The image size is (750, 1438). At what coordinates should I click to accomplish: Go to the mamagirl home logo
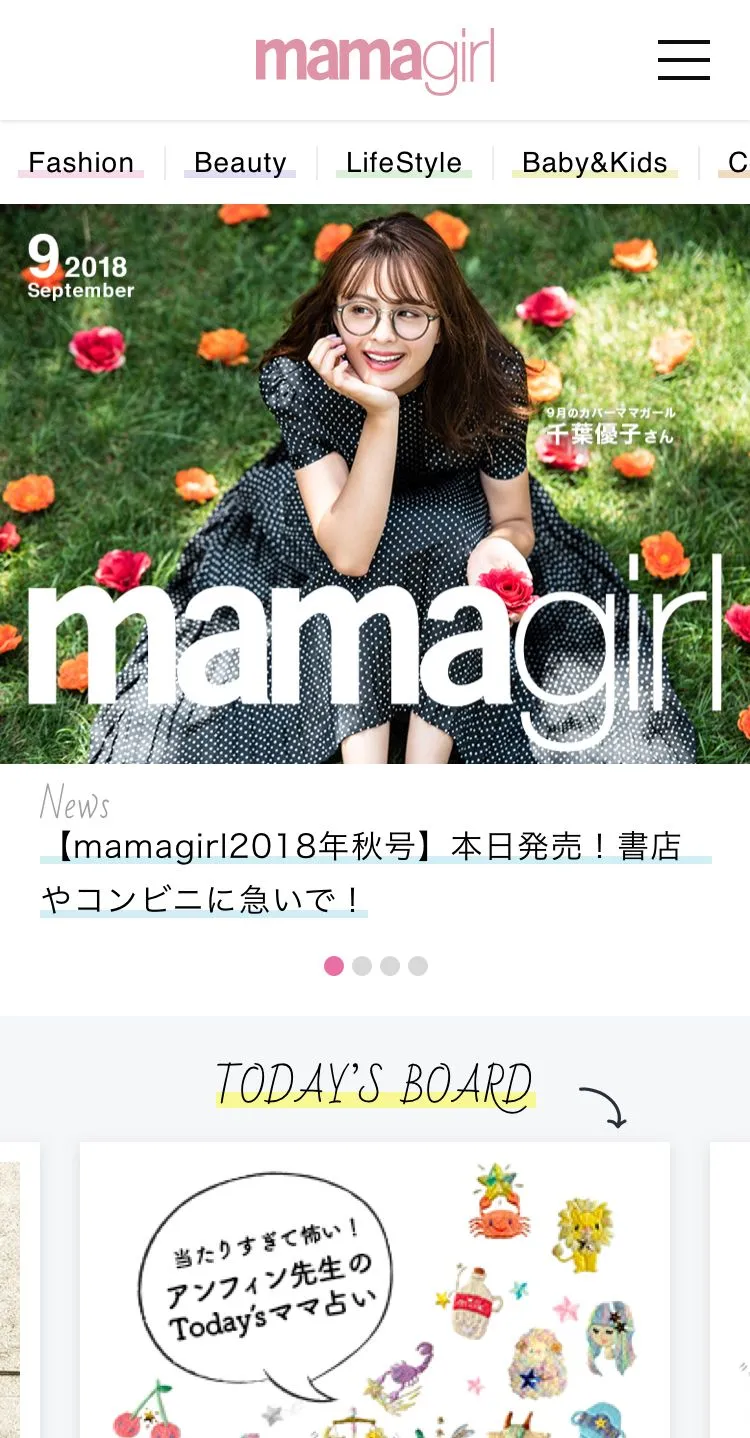375,60
